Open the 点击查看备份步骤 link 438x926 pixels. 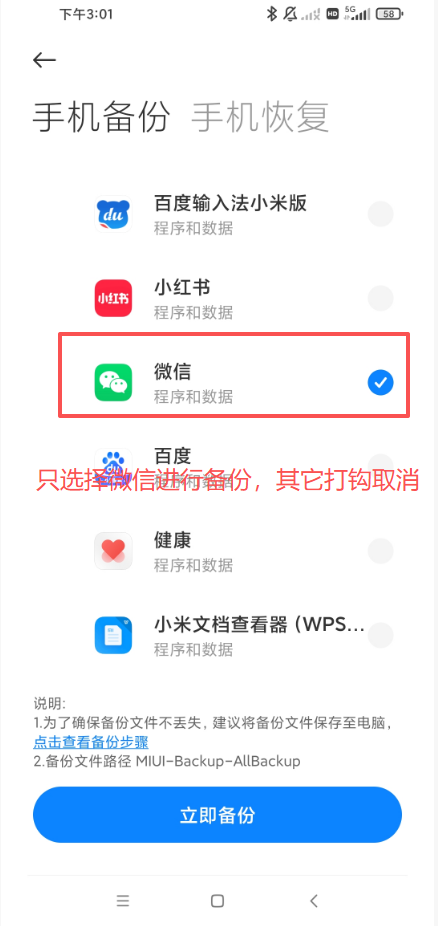coord(90,742)
